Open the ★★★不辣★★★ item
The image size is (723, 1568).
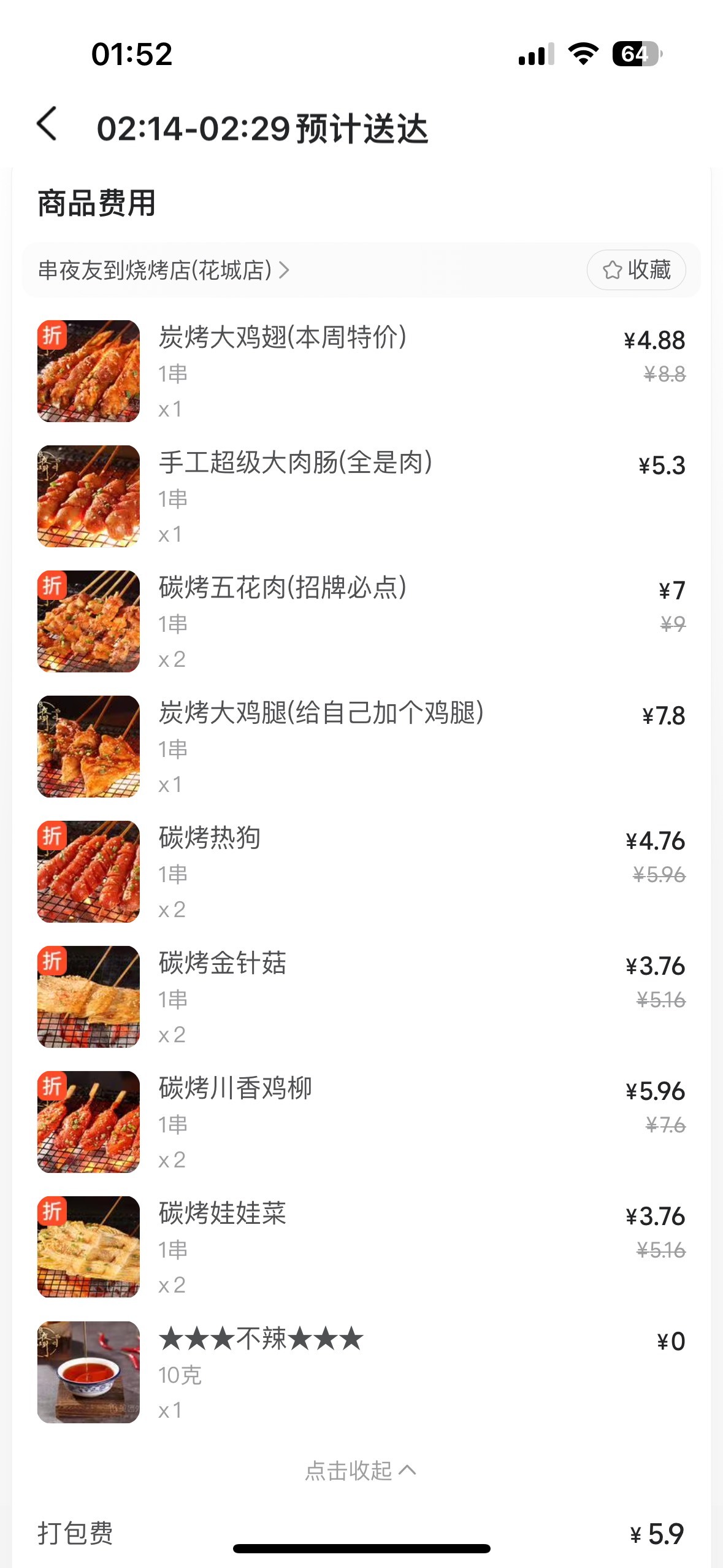pyautogui.click(x=261, y=1339)
